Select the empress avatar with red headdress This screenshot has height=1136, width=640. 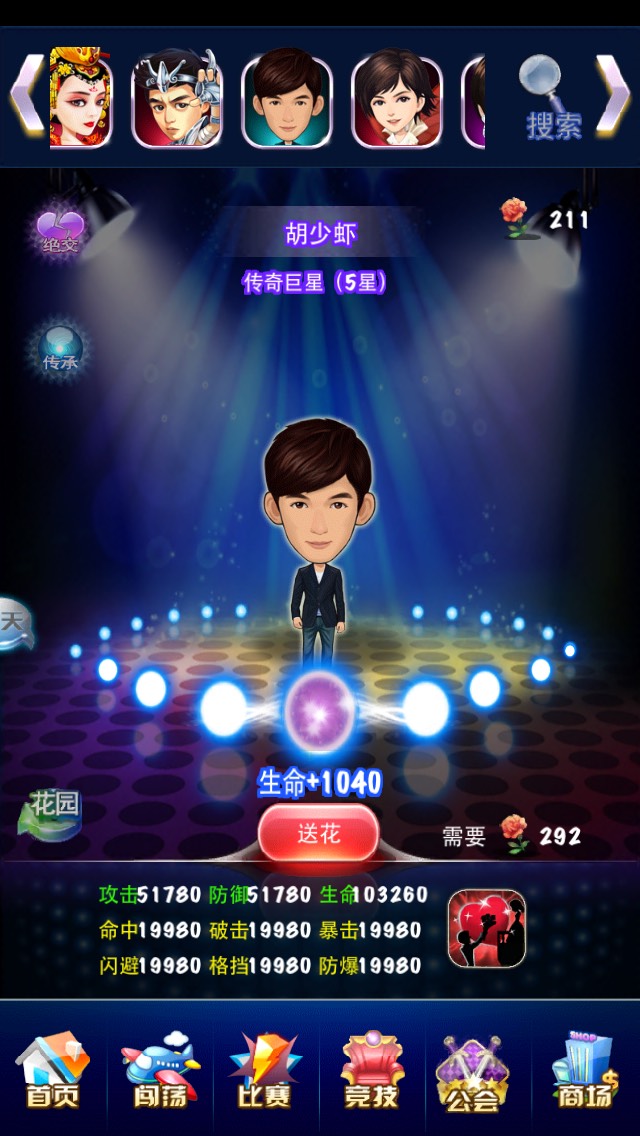pyautogui.click(x=82, y=99)
